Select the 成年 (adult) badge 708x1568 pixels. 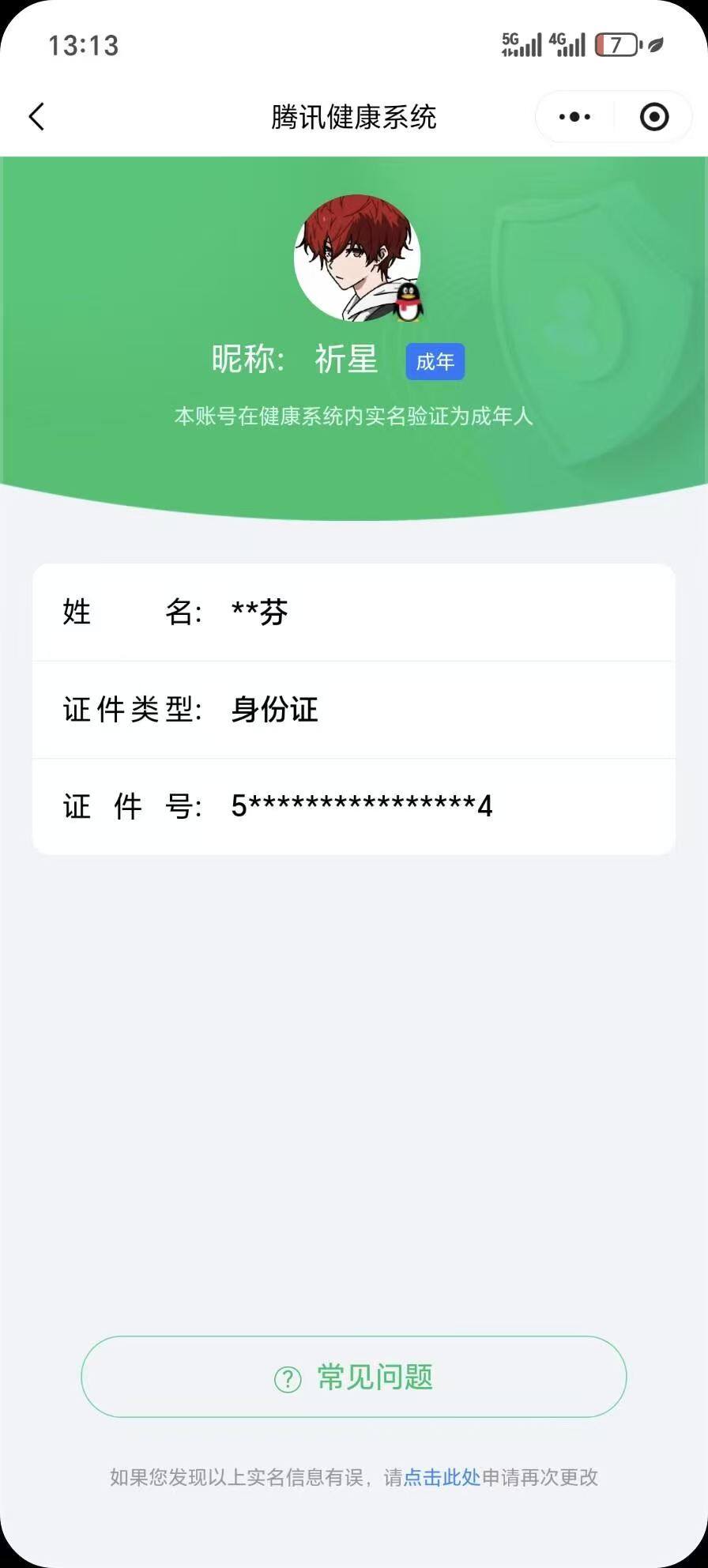[x=434, y=361]
